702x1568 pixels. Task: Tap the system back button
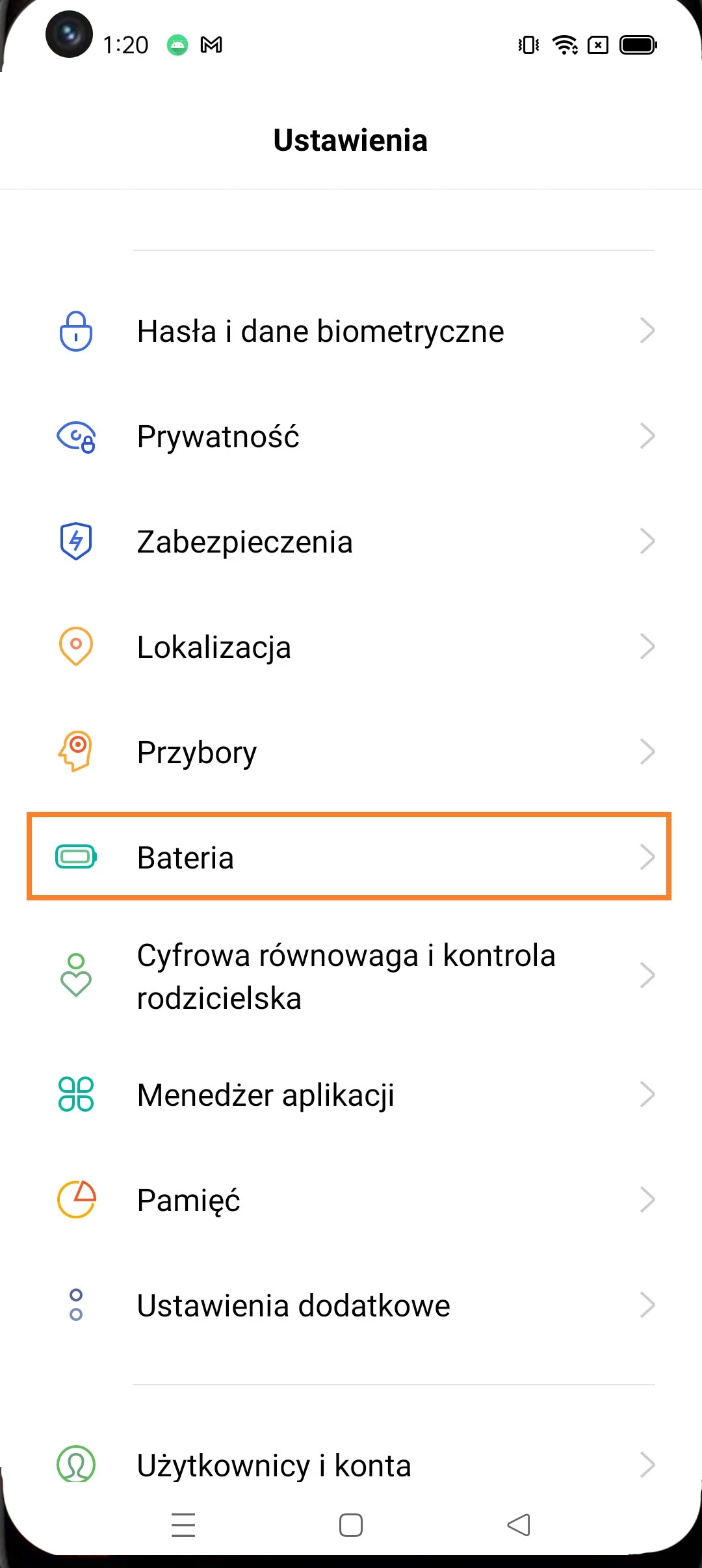point(519,1525)
